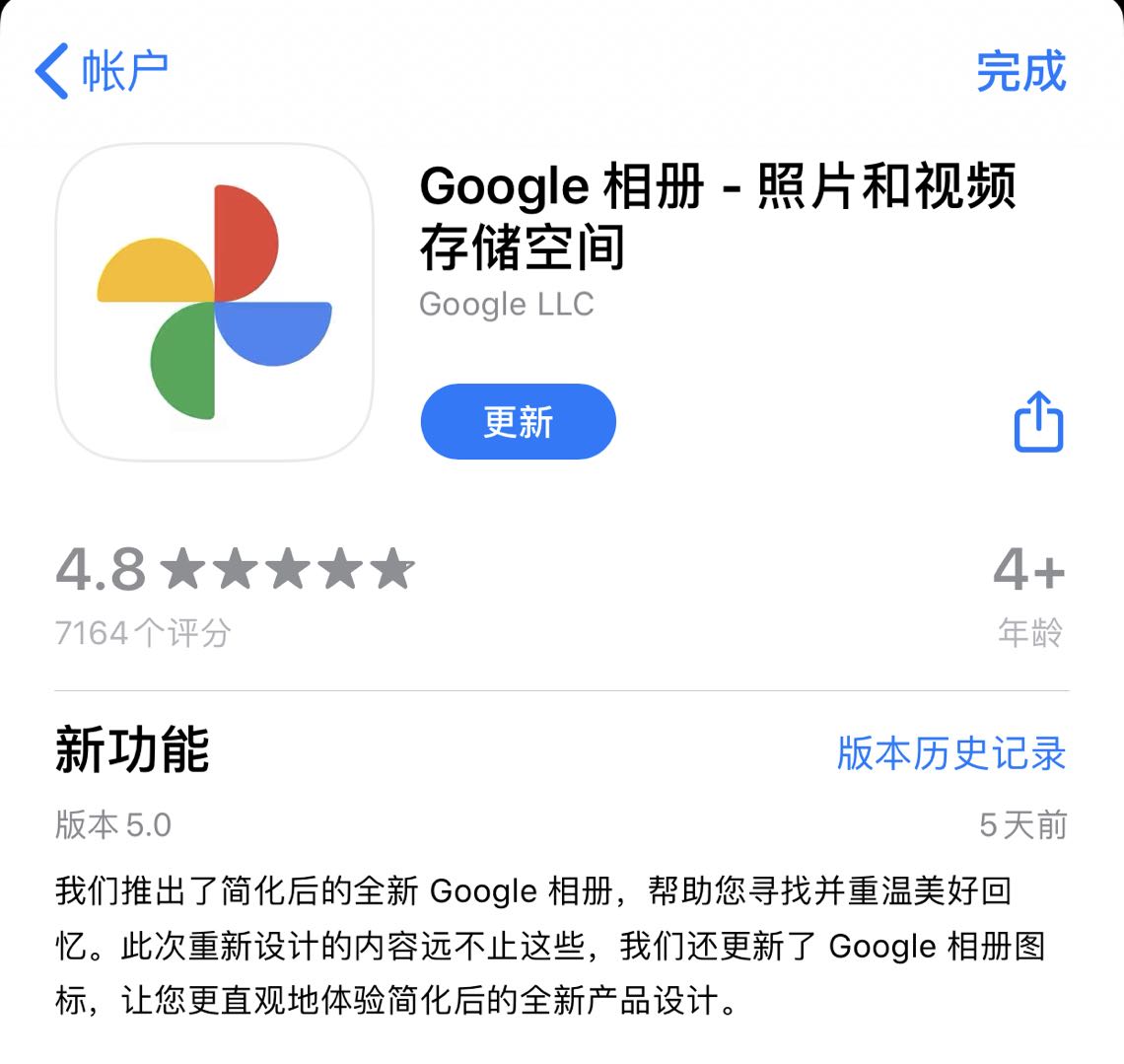Update Google 相册 with the 更新 button

pos(518,422)
